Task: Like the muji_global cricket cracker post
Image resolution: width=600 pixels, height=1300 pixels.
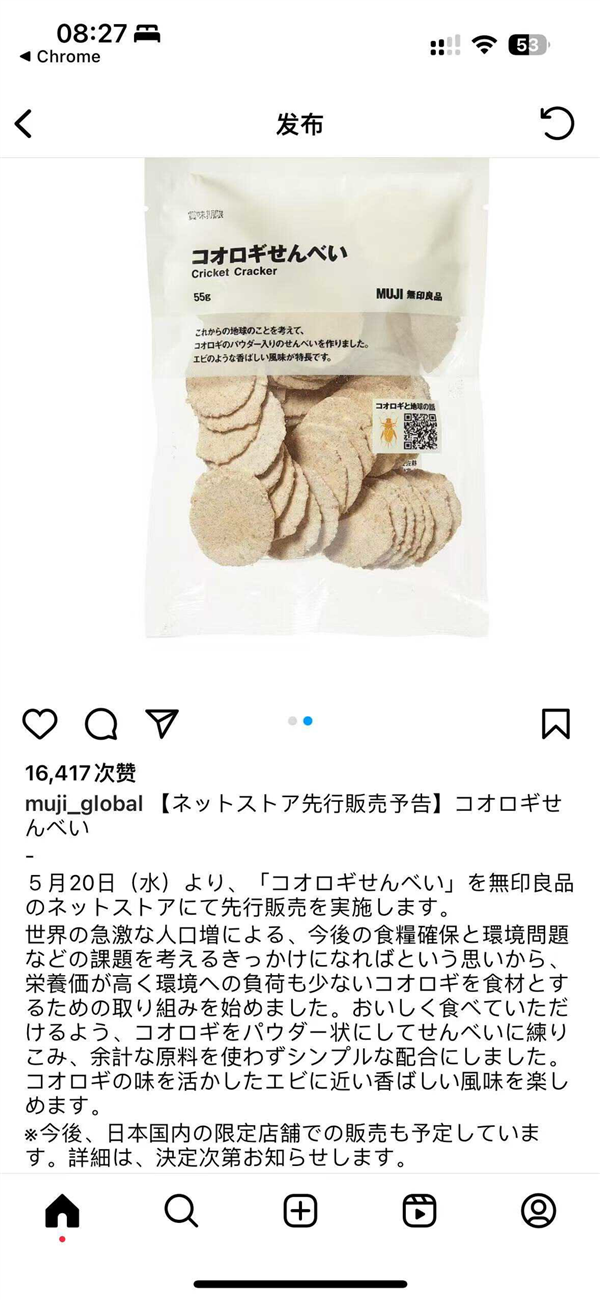Action: point(40,723)
